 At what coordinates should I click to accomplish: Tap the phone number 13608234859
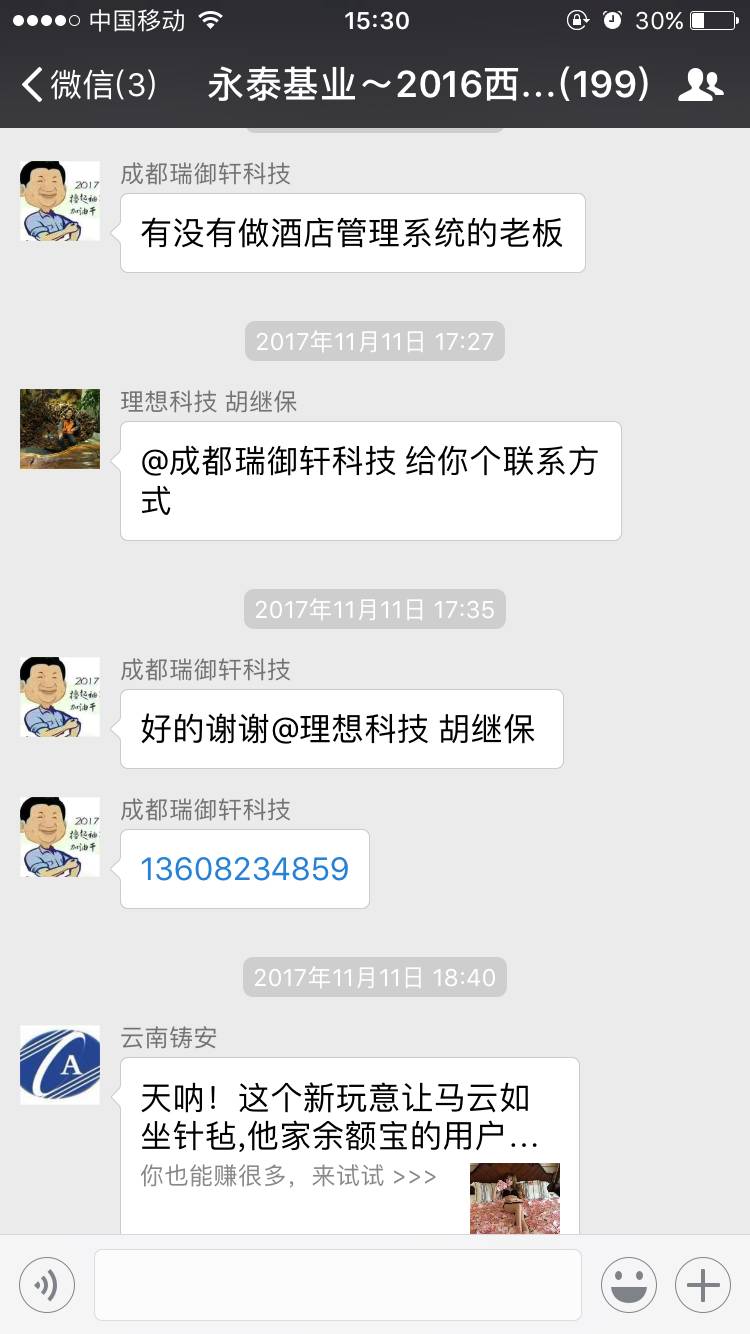tap(245, 869)
